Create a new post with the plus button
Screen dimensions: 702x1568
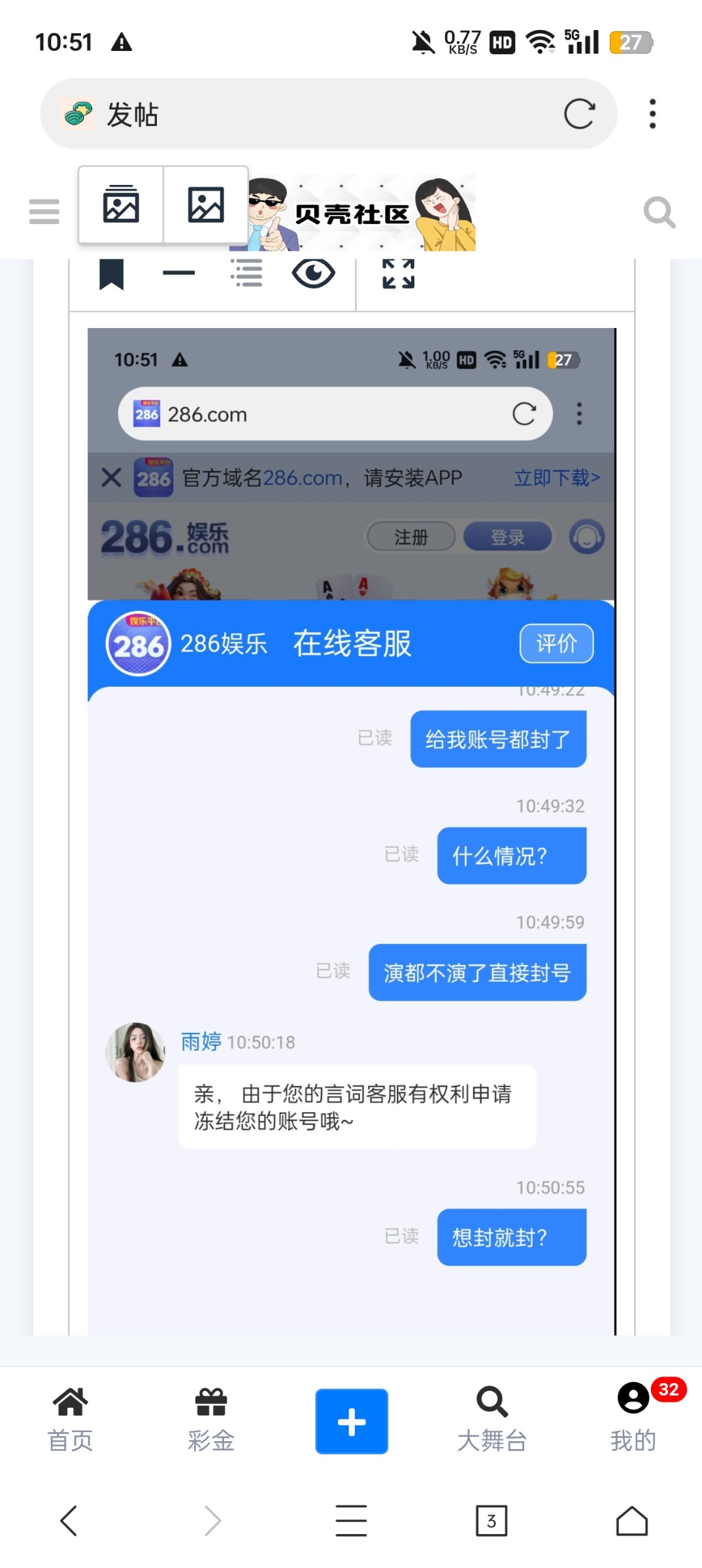click(x=352, y=1421)
